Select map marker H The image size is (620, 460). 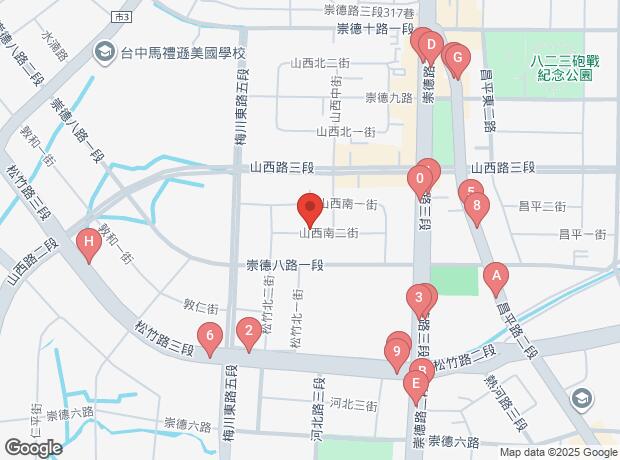90,242
